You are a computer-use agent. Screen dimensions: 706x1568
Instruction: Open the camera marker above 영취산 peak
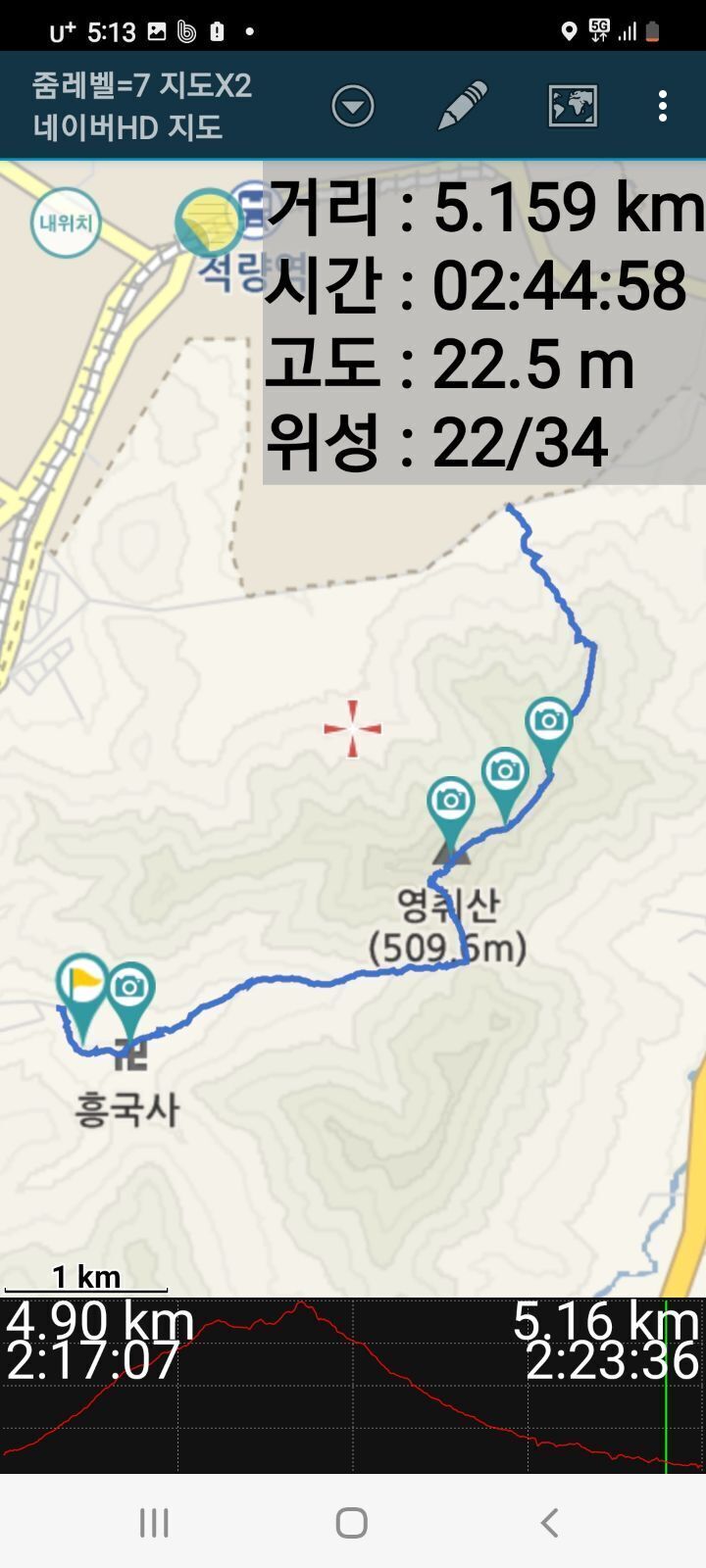450,815
